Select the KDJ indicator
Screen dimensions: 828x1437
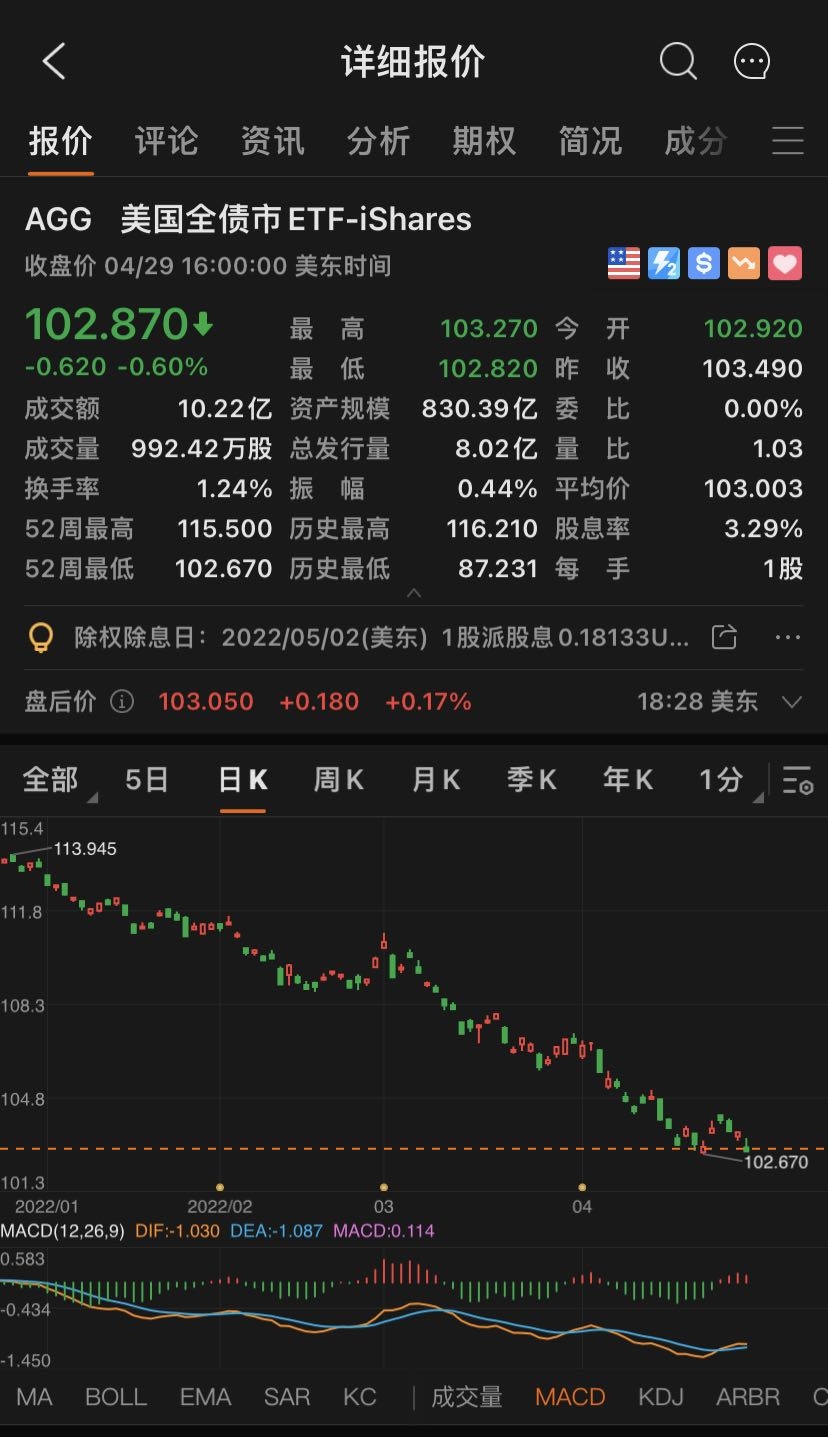tap(660, 1397)
